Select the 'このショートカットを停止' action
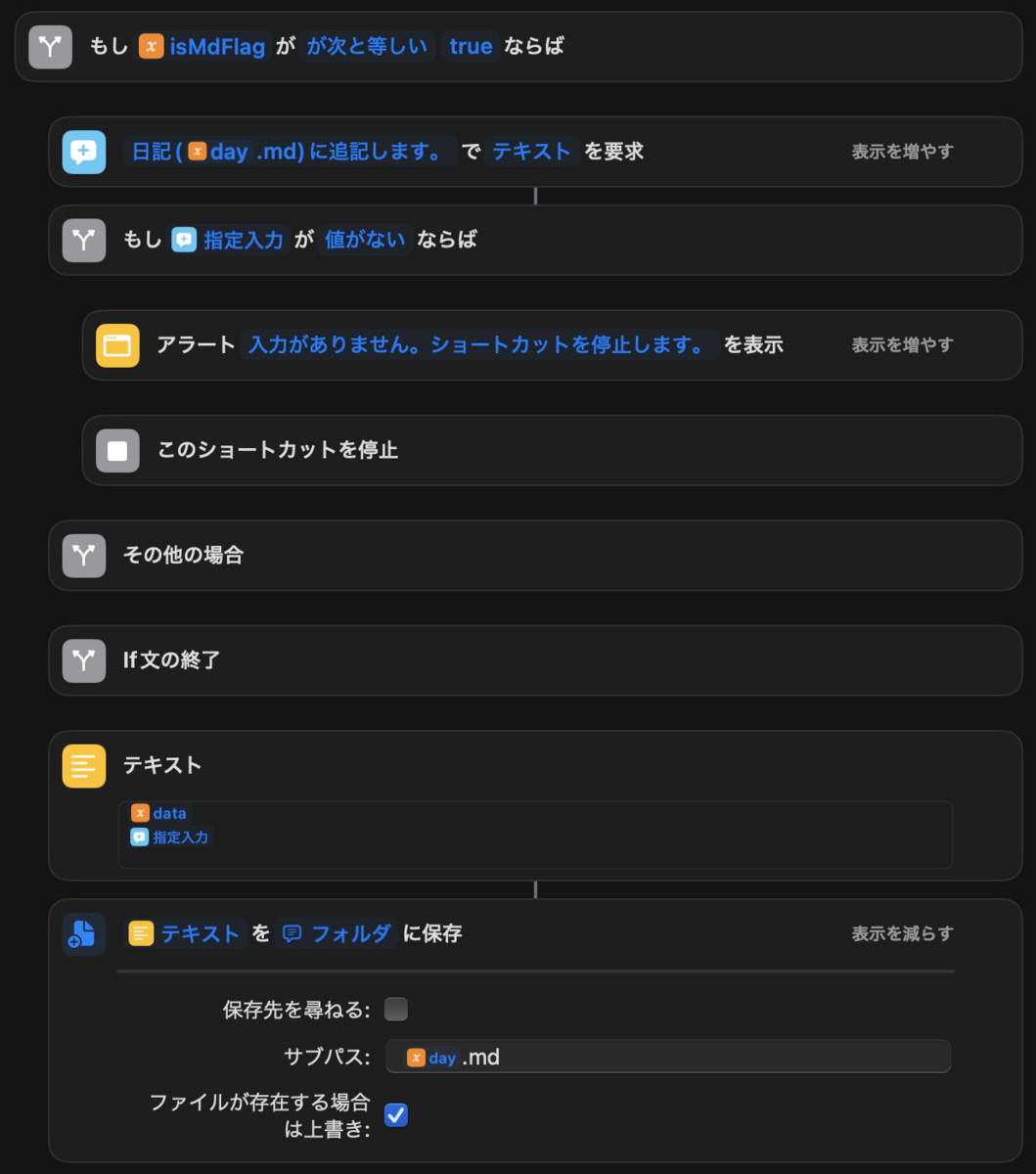1036x1174 pixels. click(277, 450)
